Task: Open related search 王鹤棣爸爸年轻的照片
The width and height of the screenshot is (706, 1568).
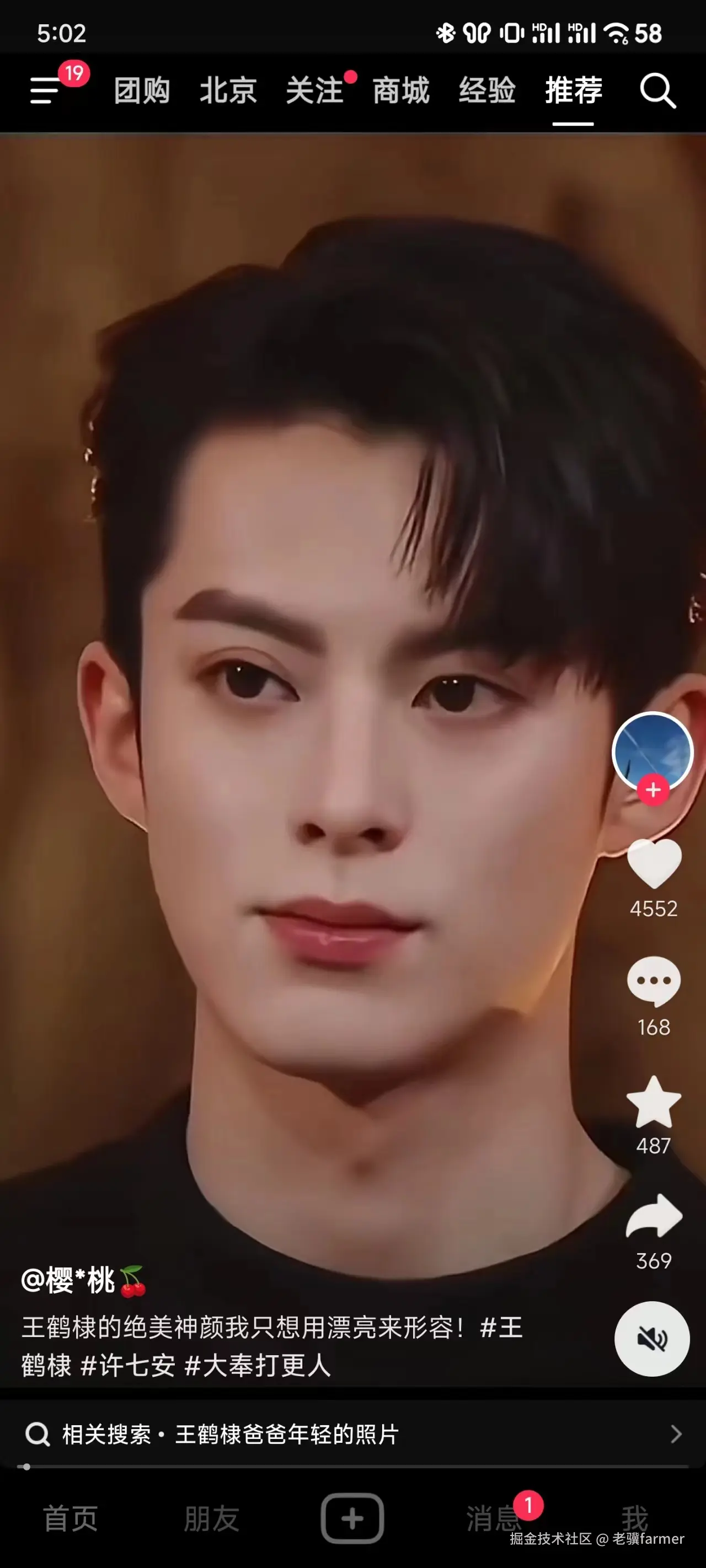Action: (286, 1434)
